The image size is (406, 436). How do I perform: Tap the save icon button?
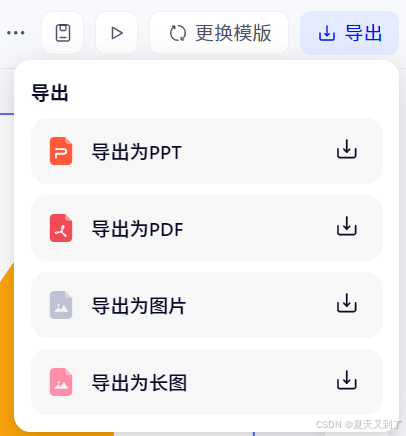coord(63,33)
